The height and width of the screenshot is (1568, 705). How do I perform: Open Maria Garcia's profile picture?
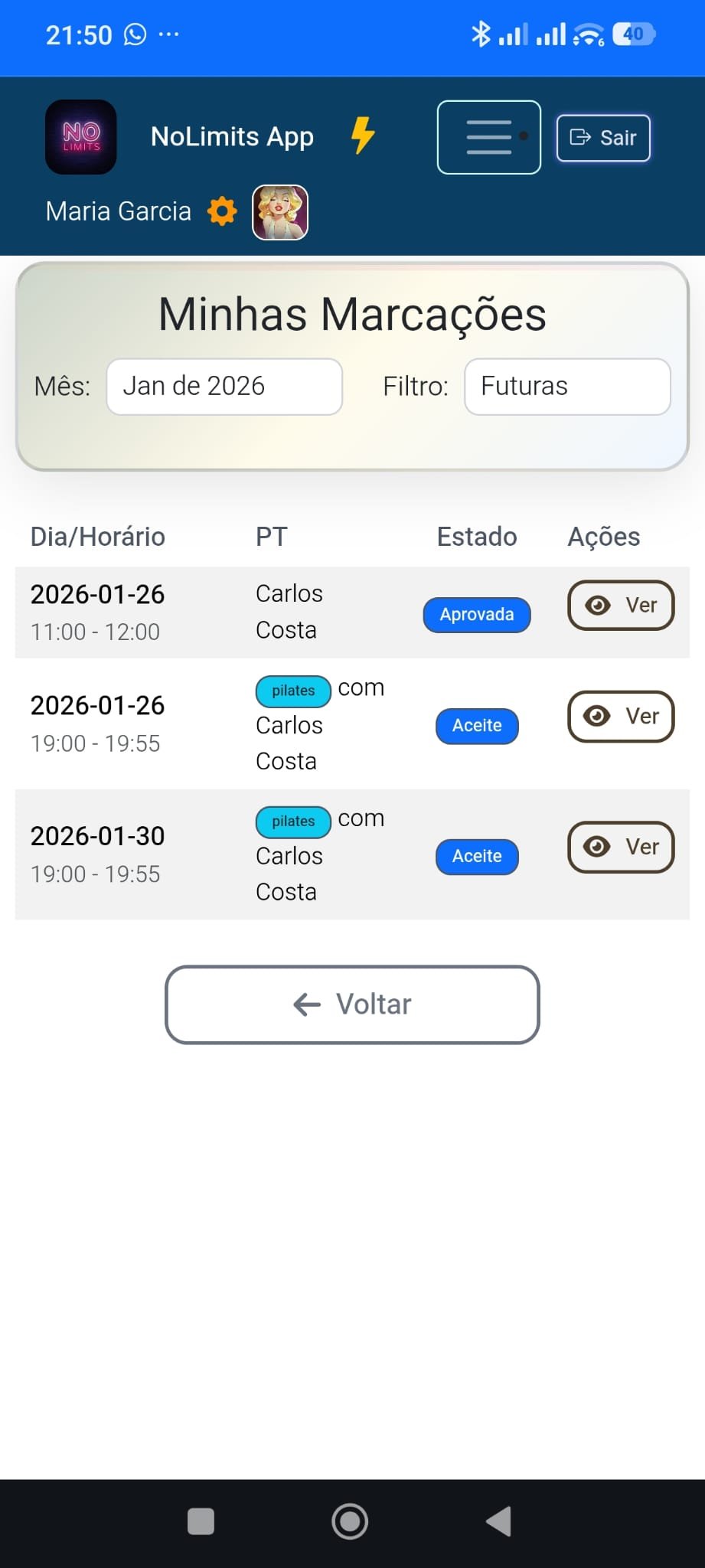(x=279, y=211)
